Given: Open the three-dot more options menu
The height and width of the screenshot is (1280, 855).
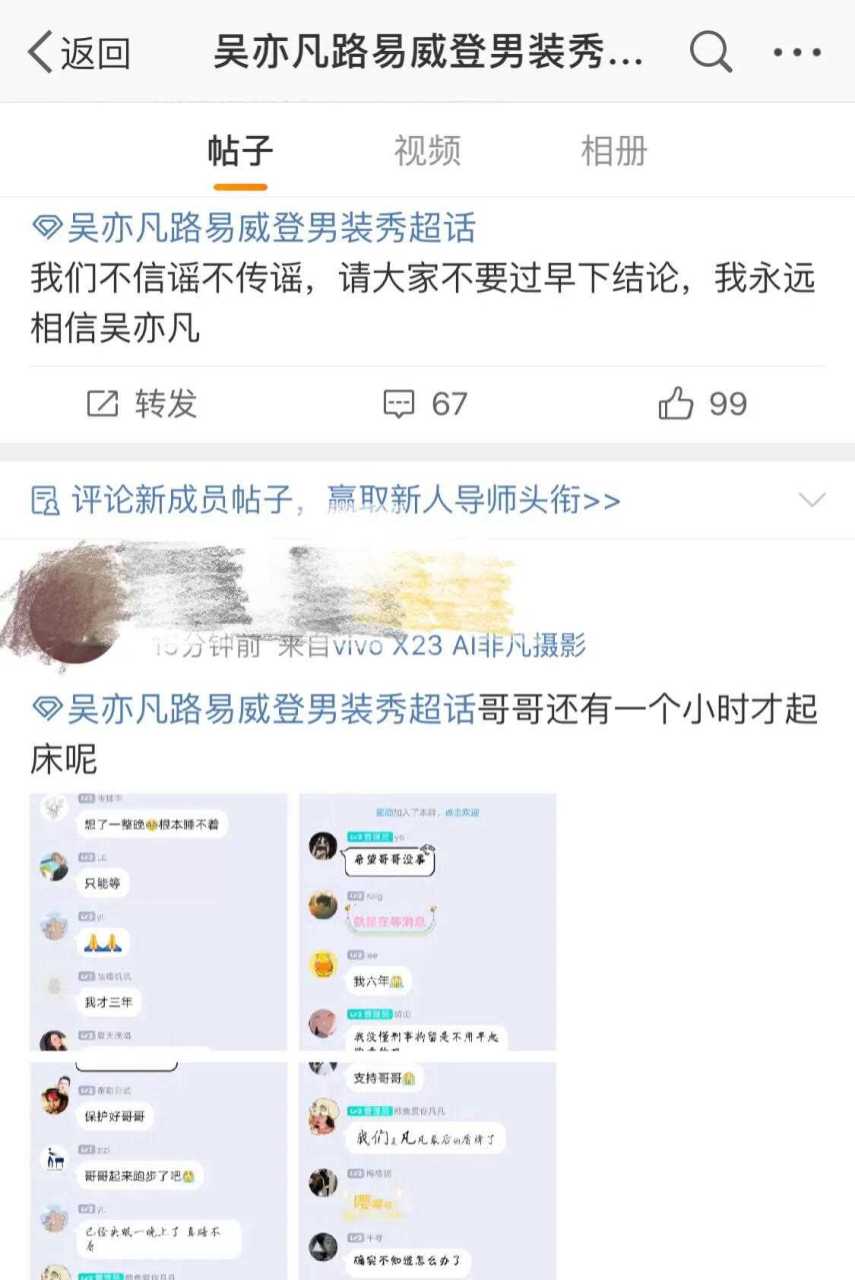Looking at the screenshot, I should 797,50.
